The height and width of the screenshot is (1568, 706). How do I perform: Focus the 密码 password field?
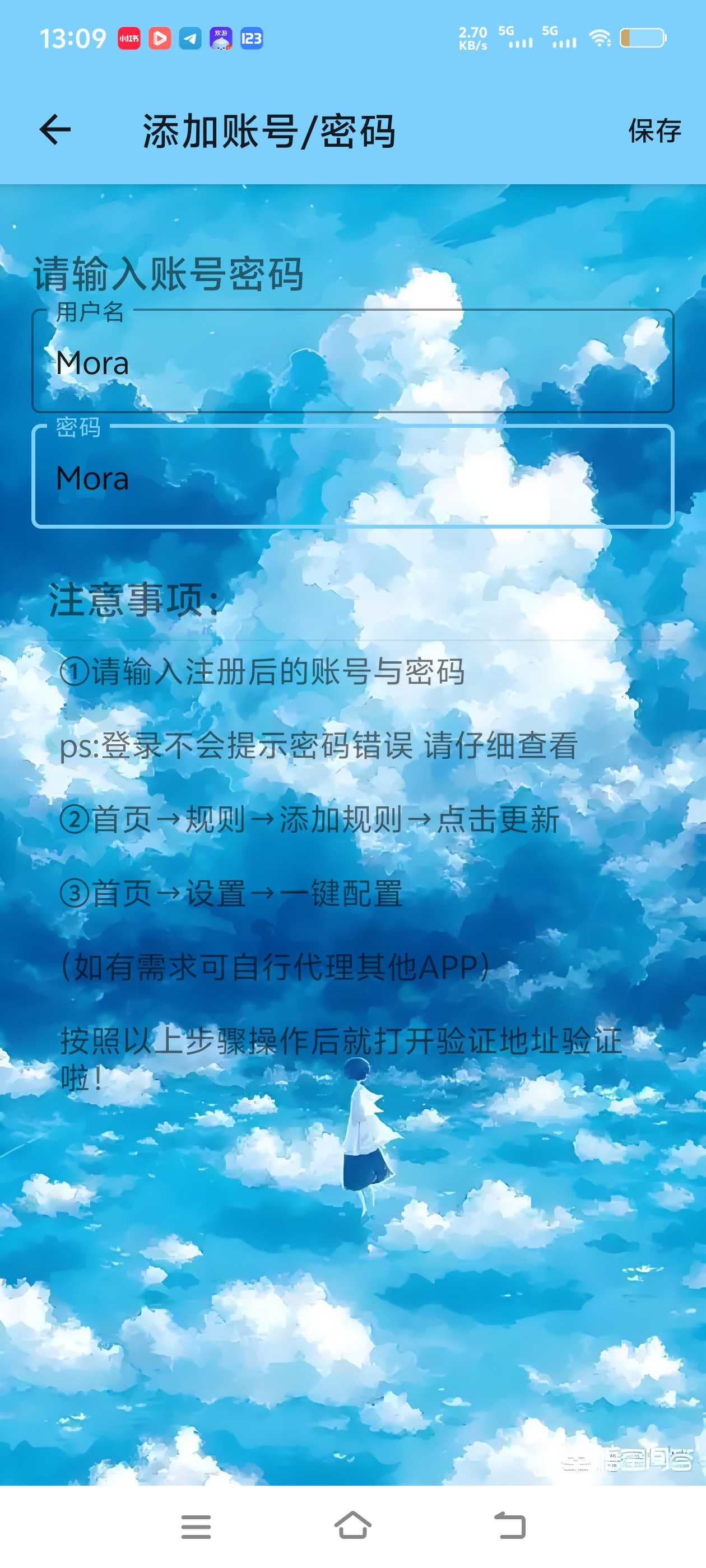click(x=352, y=478)
